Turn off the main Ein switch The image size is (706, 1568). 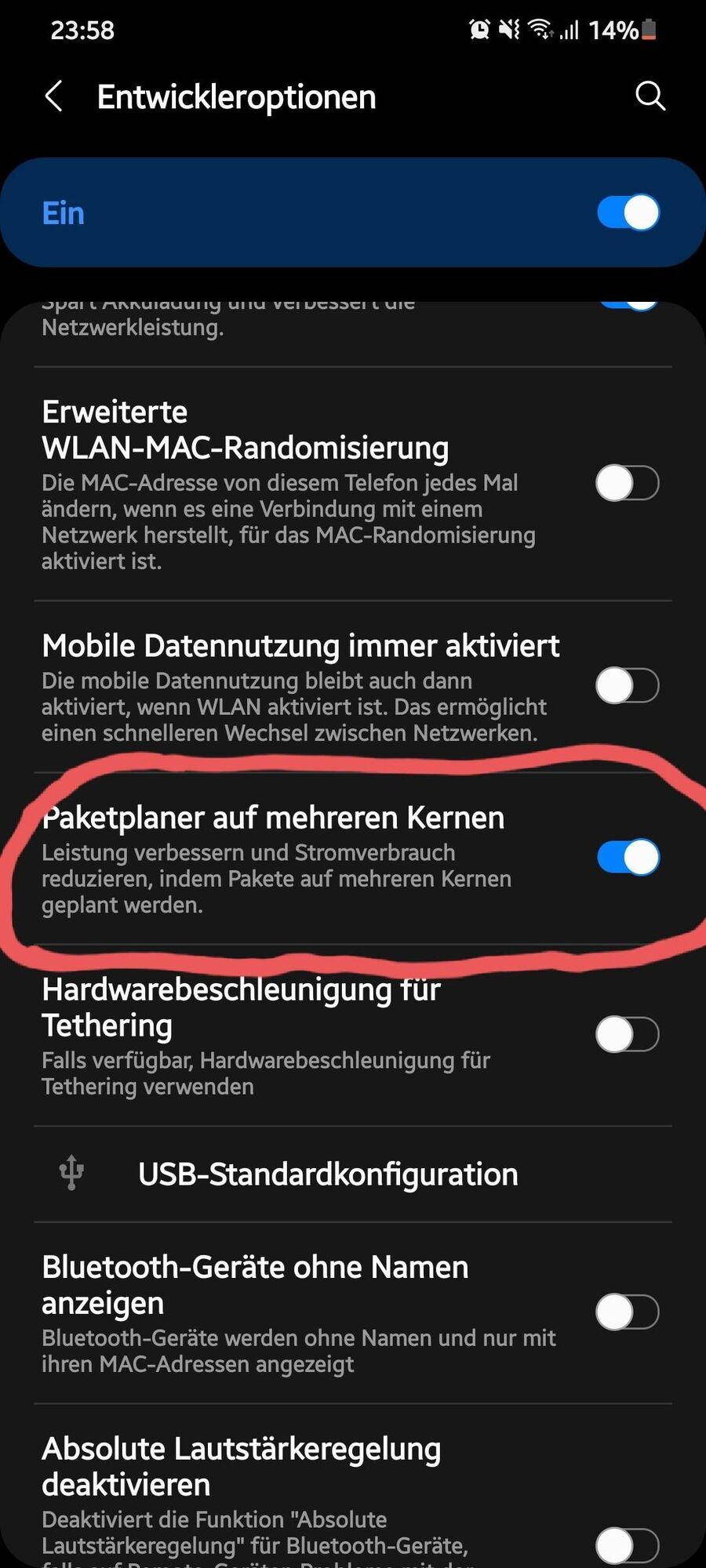pos(628,212)
